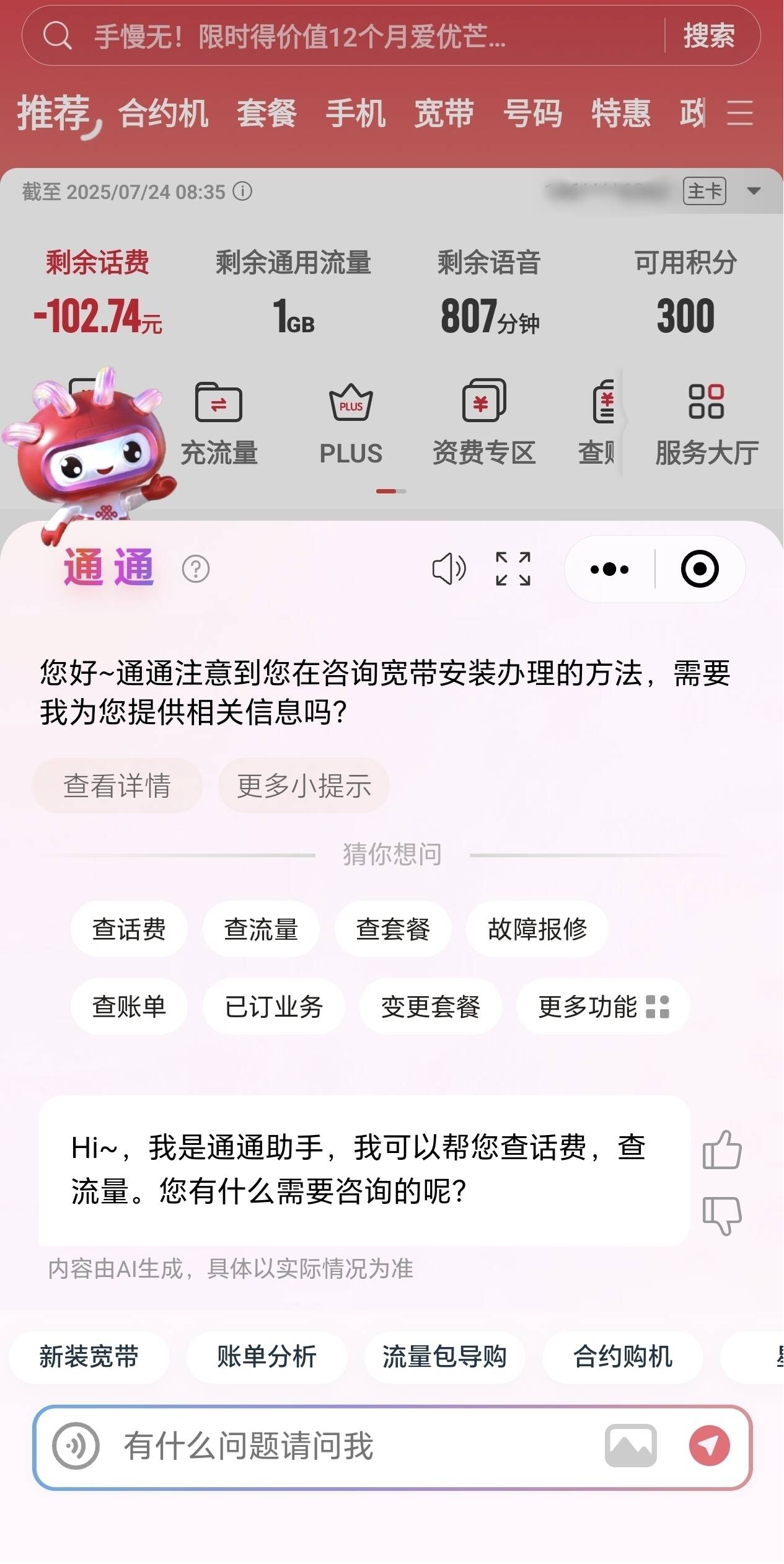
Task: Select the 查话费 chip
Action: point(129,929)
